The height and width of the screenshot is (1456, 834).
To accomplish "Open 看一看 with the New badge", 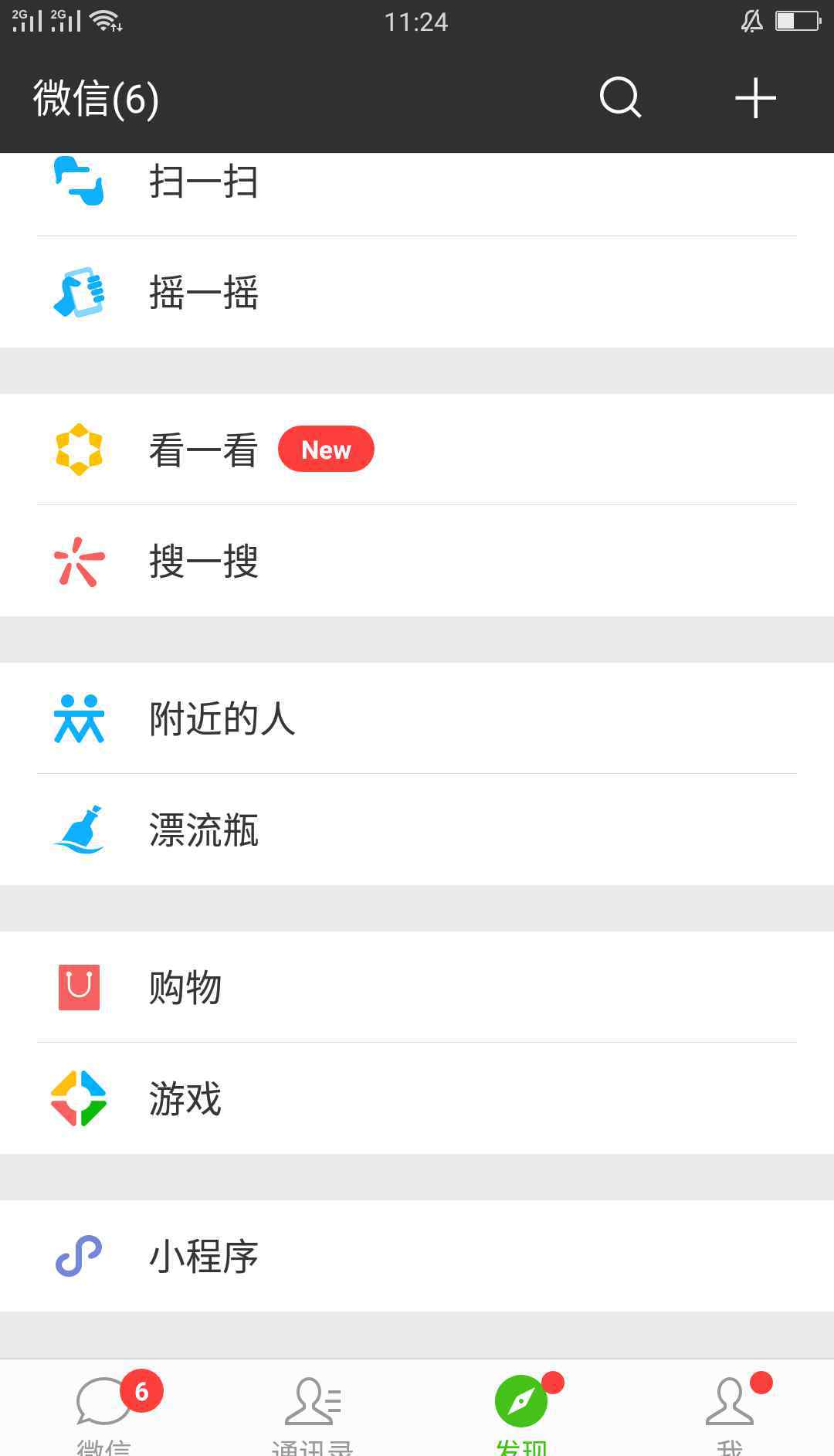I will (x=417, y=450).
